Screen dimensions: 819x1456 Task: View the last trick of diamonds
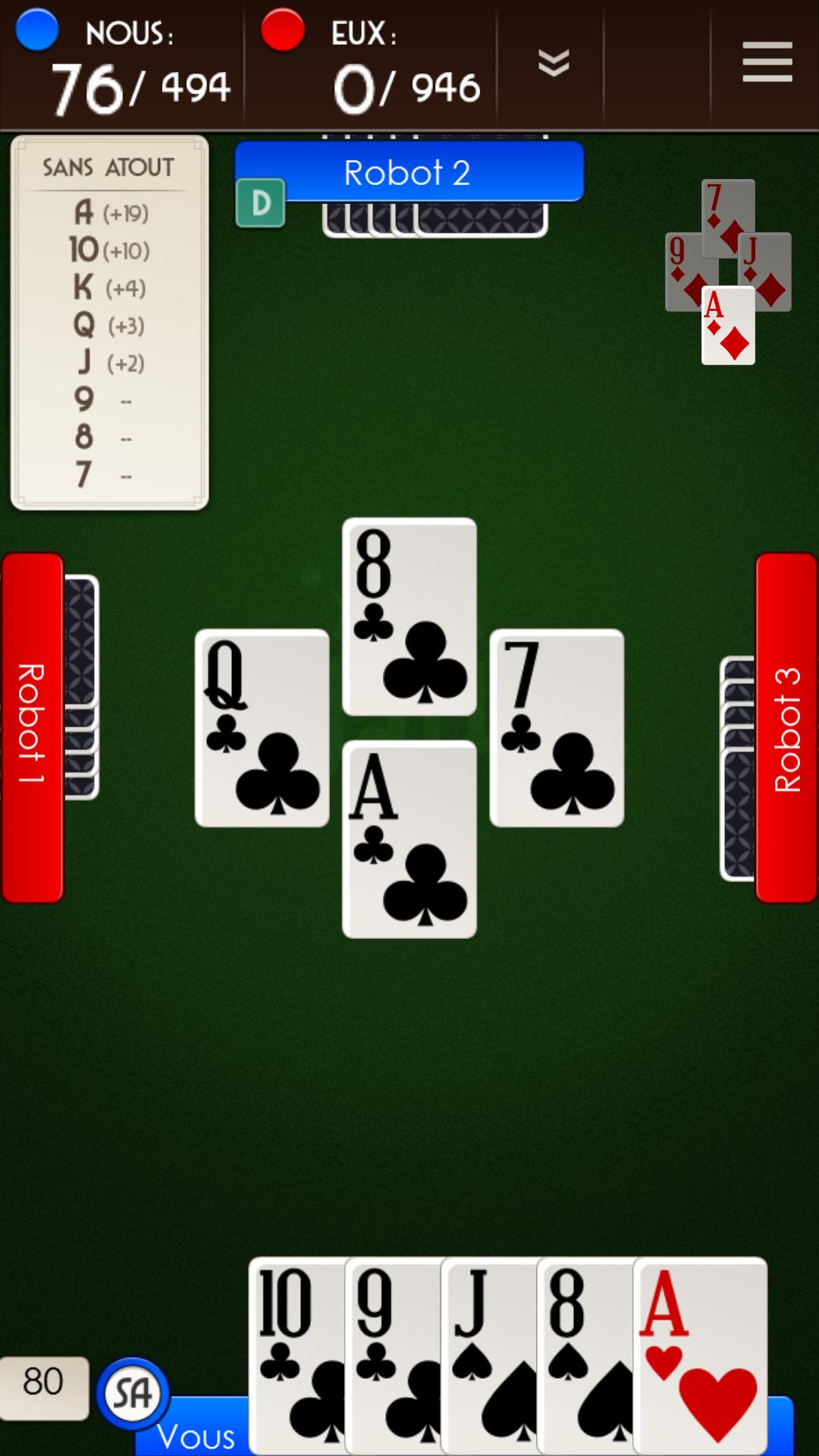[x=728, y=271]
